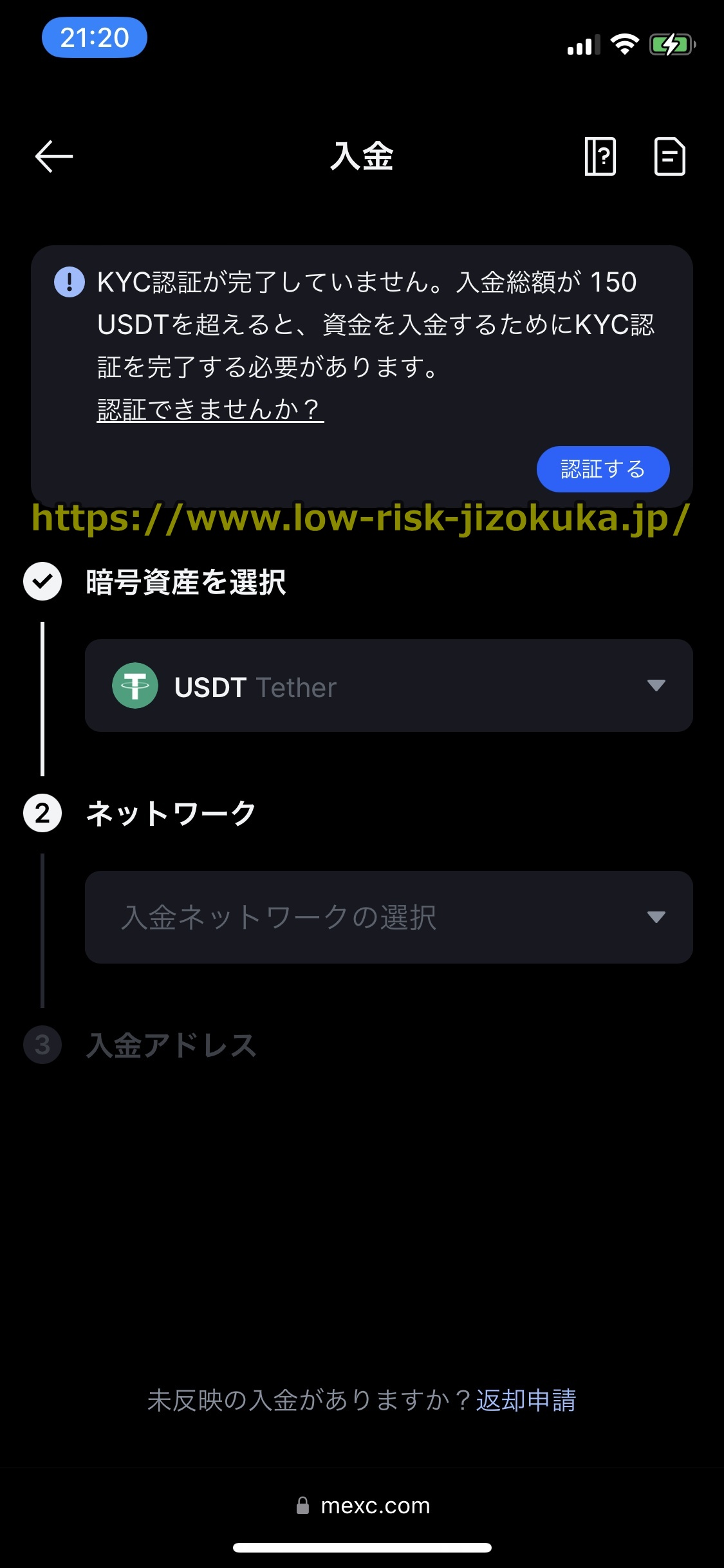Open the 認証できませんか？ link

pyautogui.click(x=210, y=409)
